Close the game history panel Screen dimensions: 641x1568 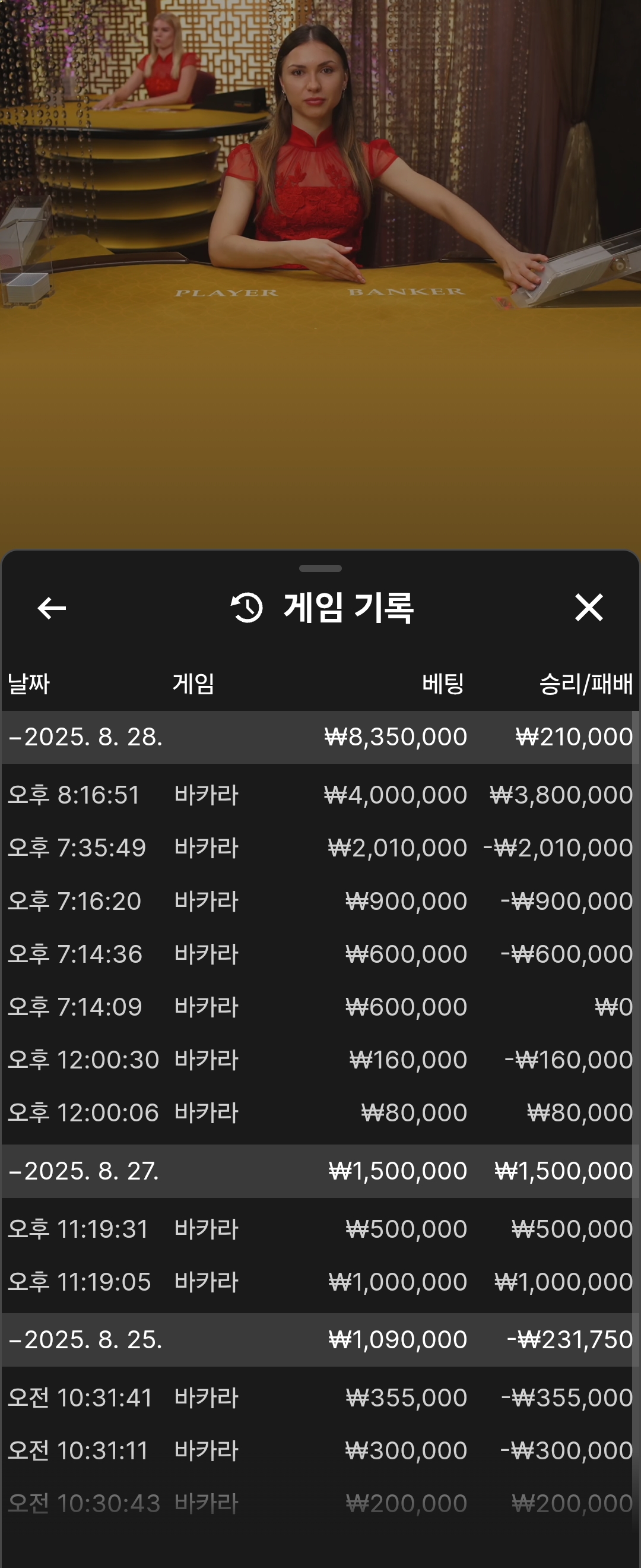[x=588, y=608]
